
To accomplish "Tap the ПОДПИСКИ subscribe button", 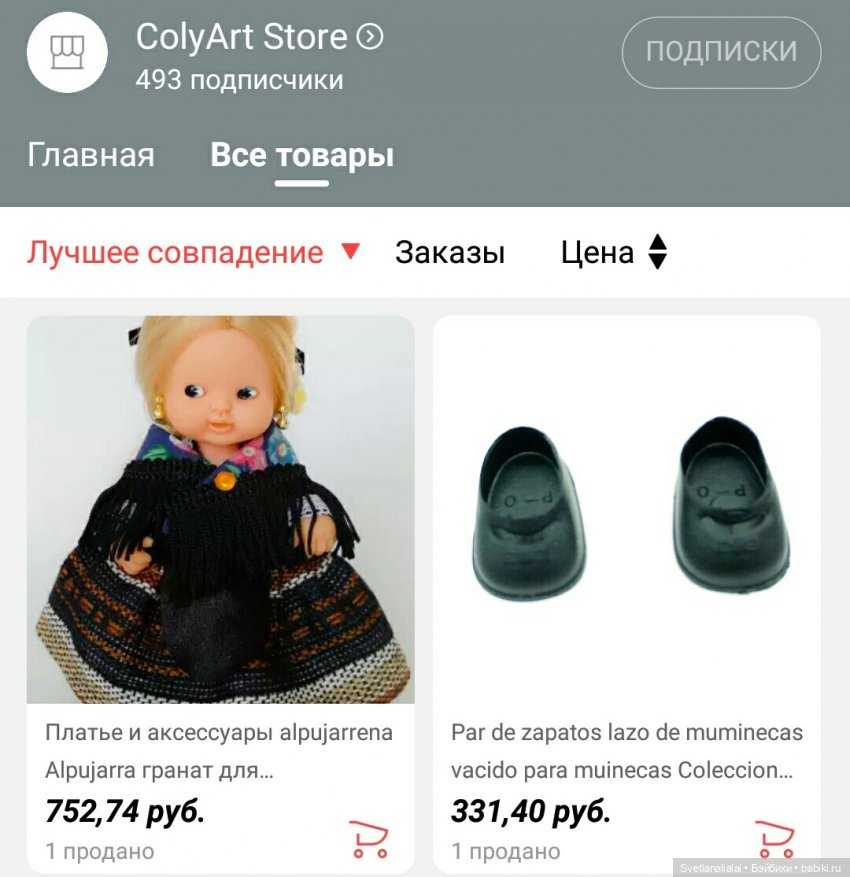I will click(721, 51).
